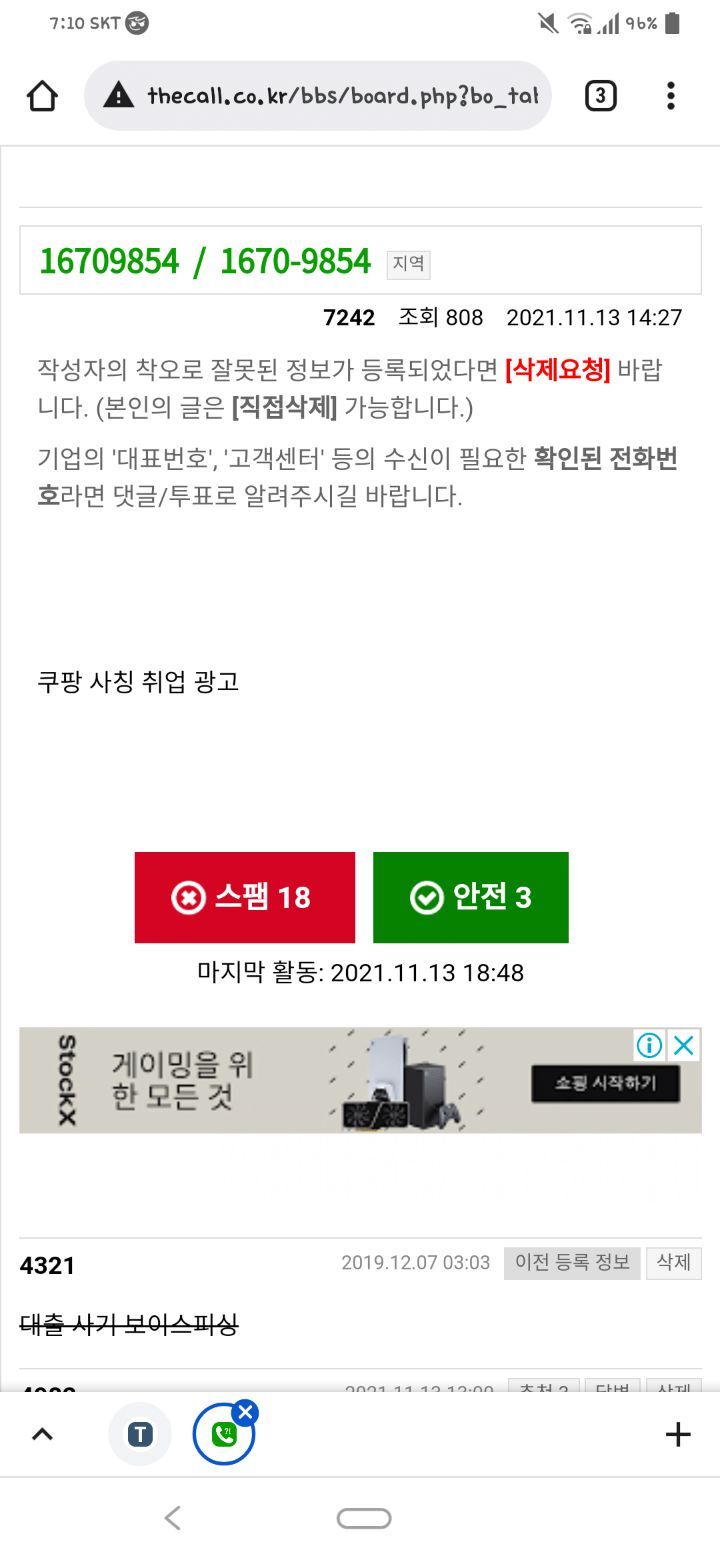
Task: Vote this number as 스팸
Action: (245, 897)
